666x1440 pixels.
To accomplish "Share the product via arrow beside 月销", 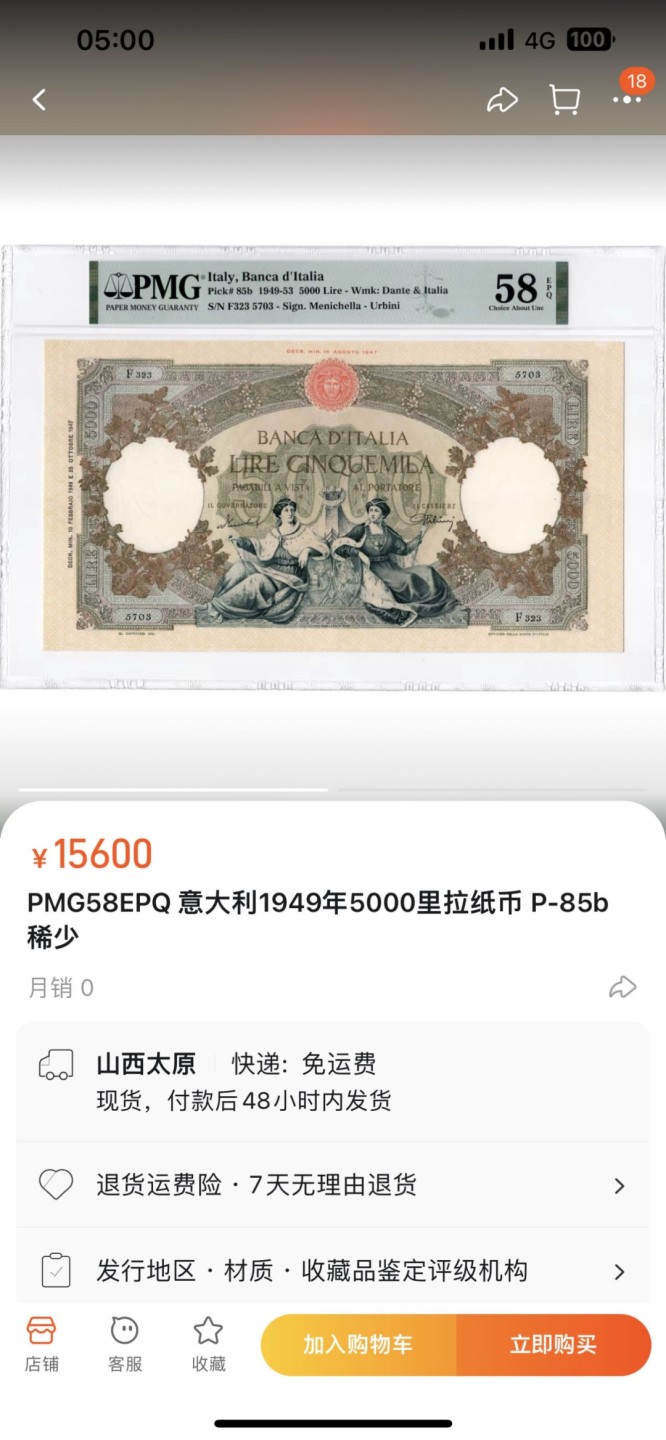I will click(x=622, y=987).
